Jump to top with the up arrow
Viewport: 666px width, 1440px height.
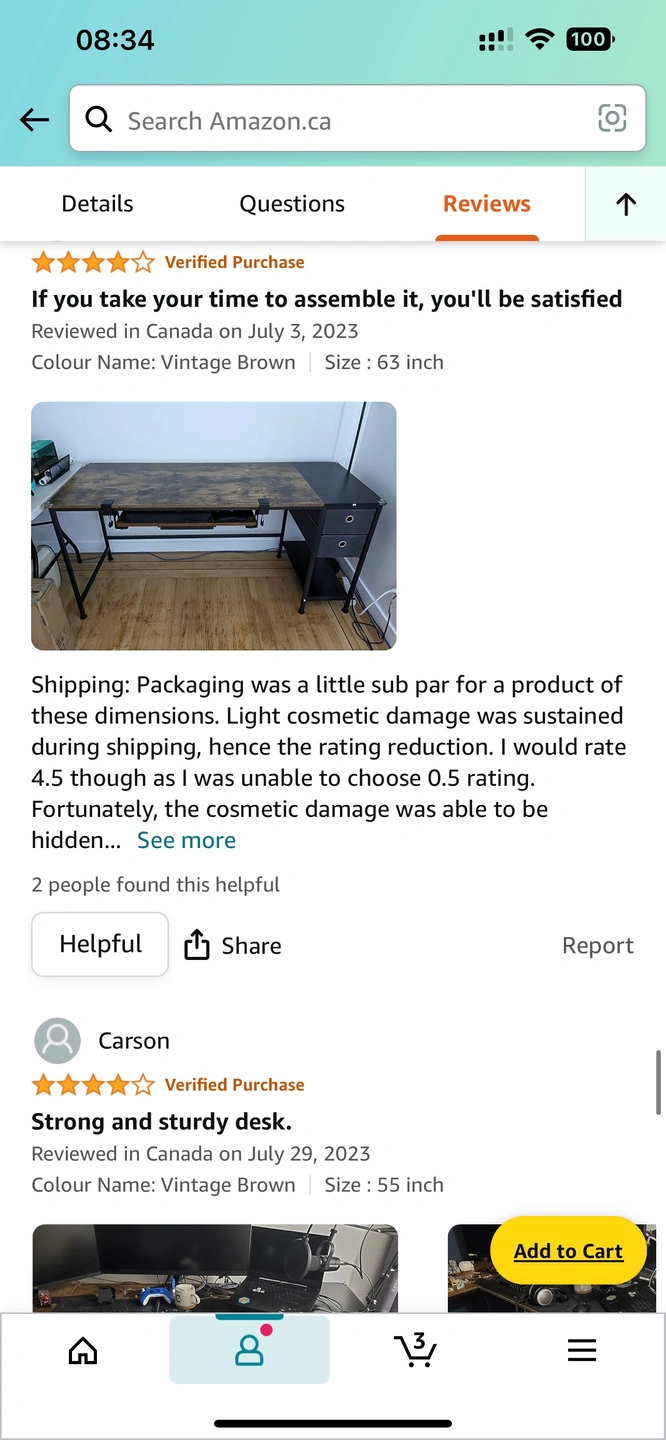point(626,204)
